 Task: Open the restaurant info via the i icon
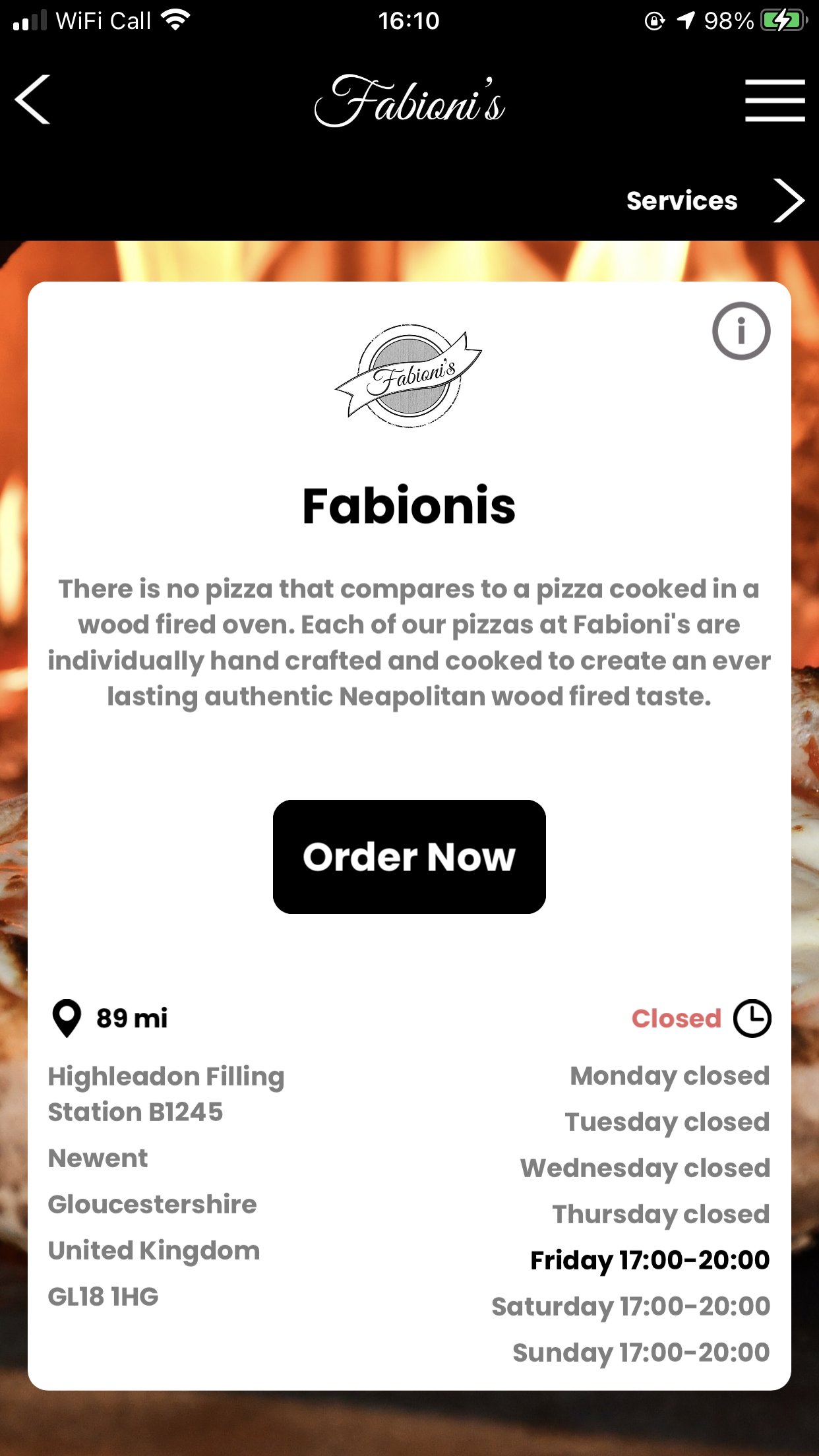pos(741,331)
